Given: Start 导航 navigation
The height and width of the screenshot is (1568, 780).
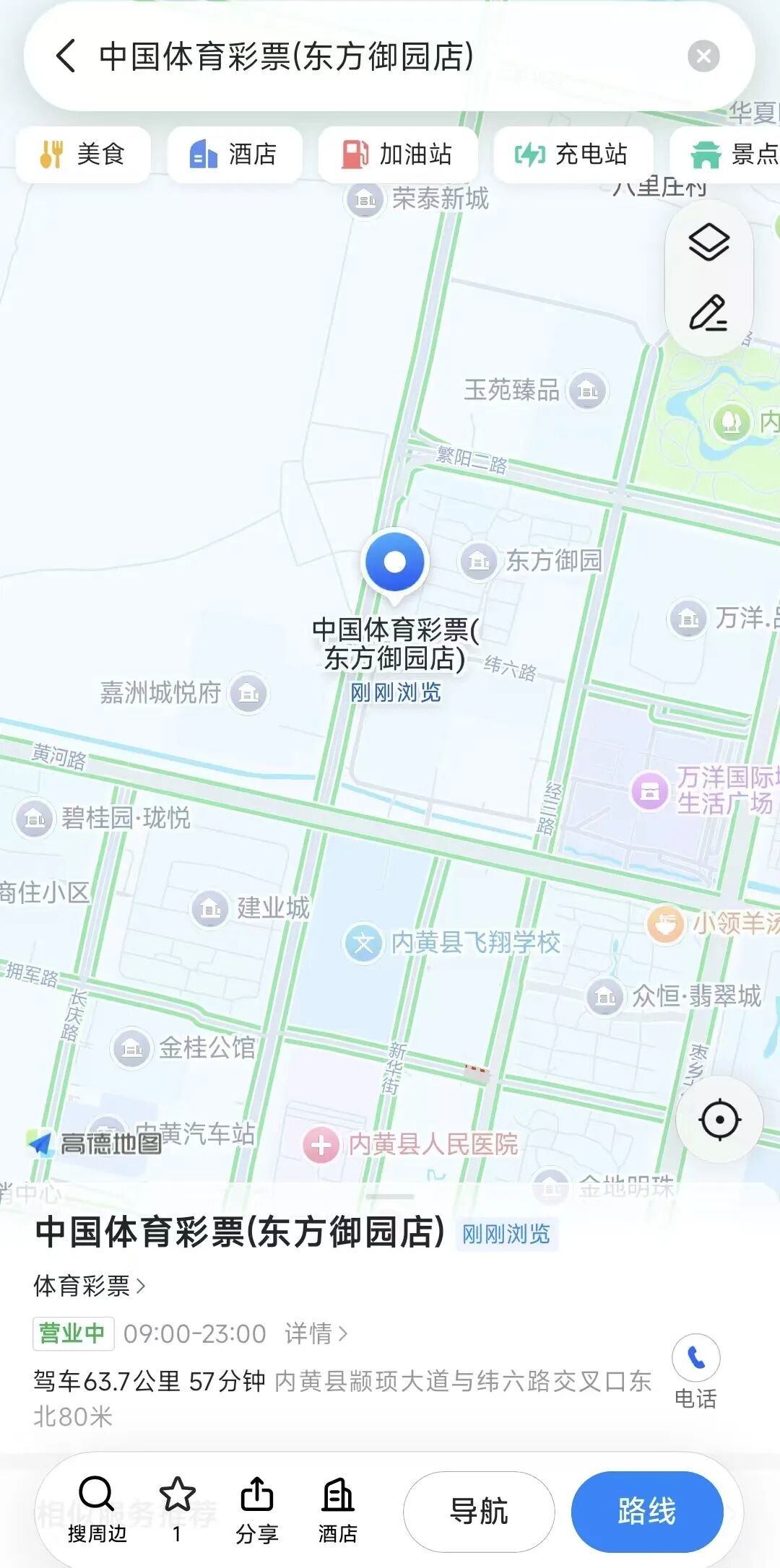Looking at the screenshot, I should coord(479,1512).
